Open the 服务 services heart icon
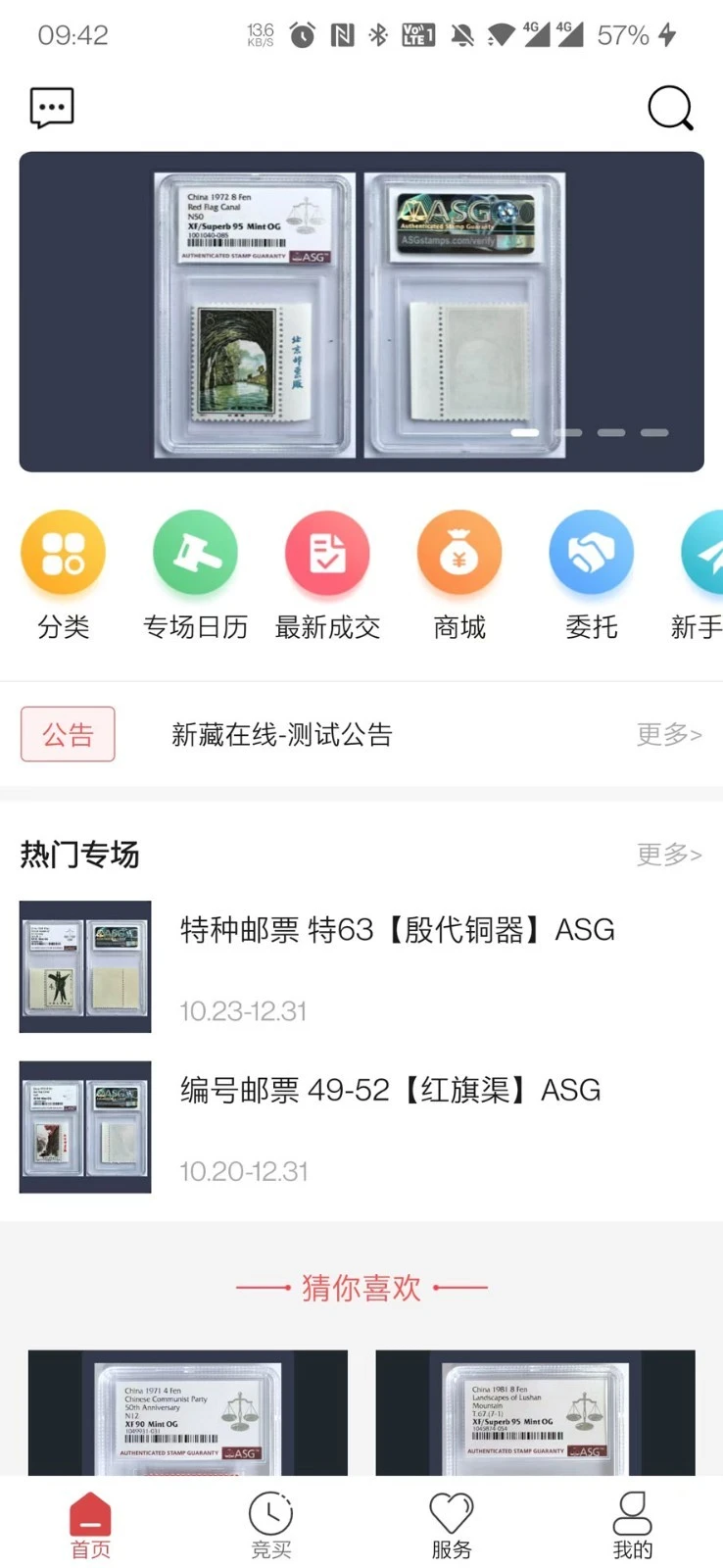 [451, 1524]
